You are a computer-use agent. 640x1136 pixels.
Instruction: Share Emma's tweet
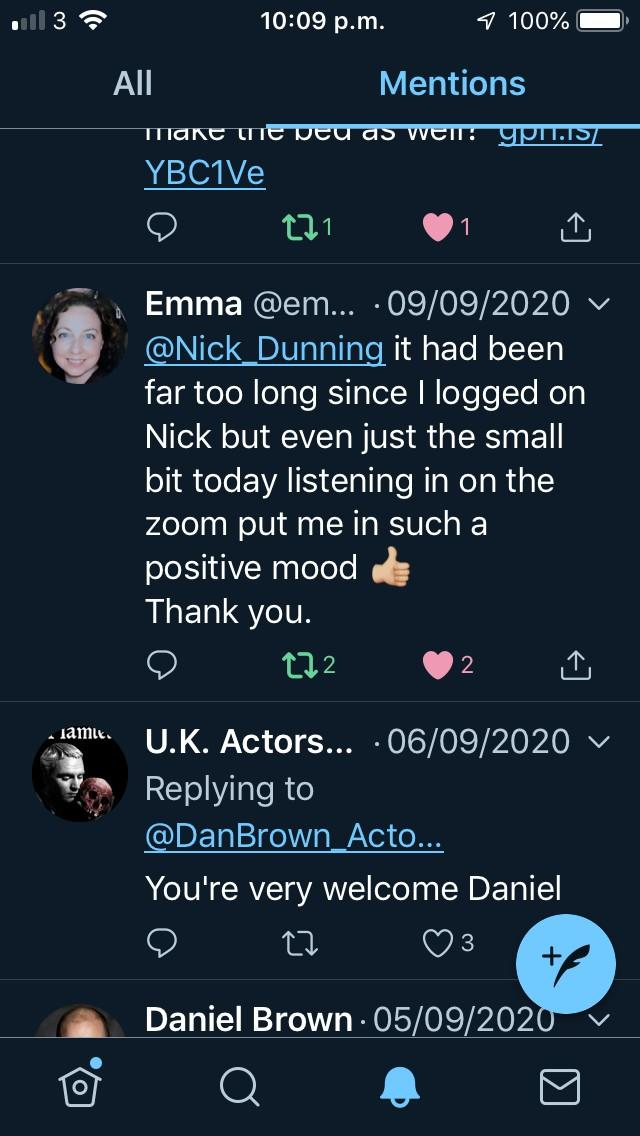pyautogui.click(x=575, y=664)
